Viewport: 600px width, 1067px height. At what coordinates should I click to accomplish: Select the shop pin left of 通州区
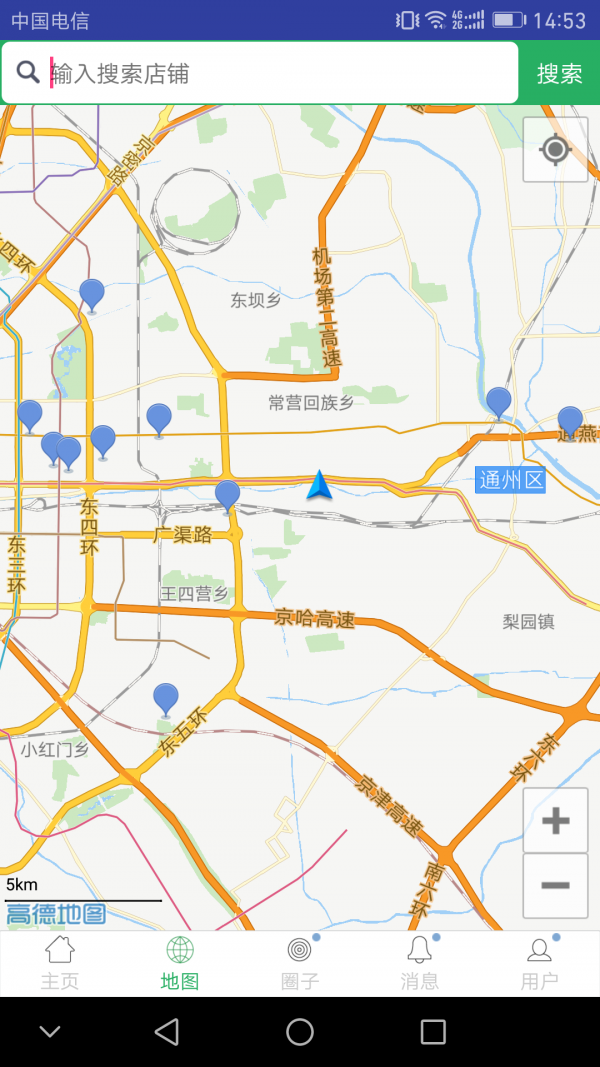coord(499,402)
